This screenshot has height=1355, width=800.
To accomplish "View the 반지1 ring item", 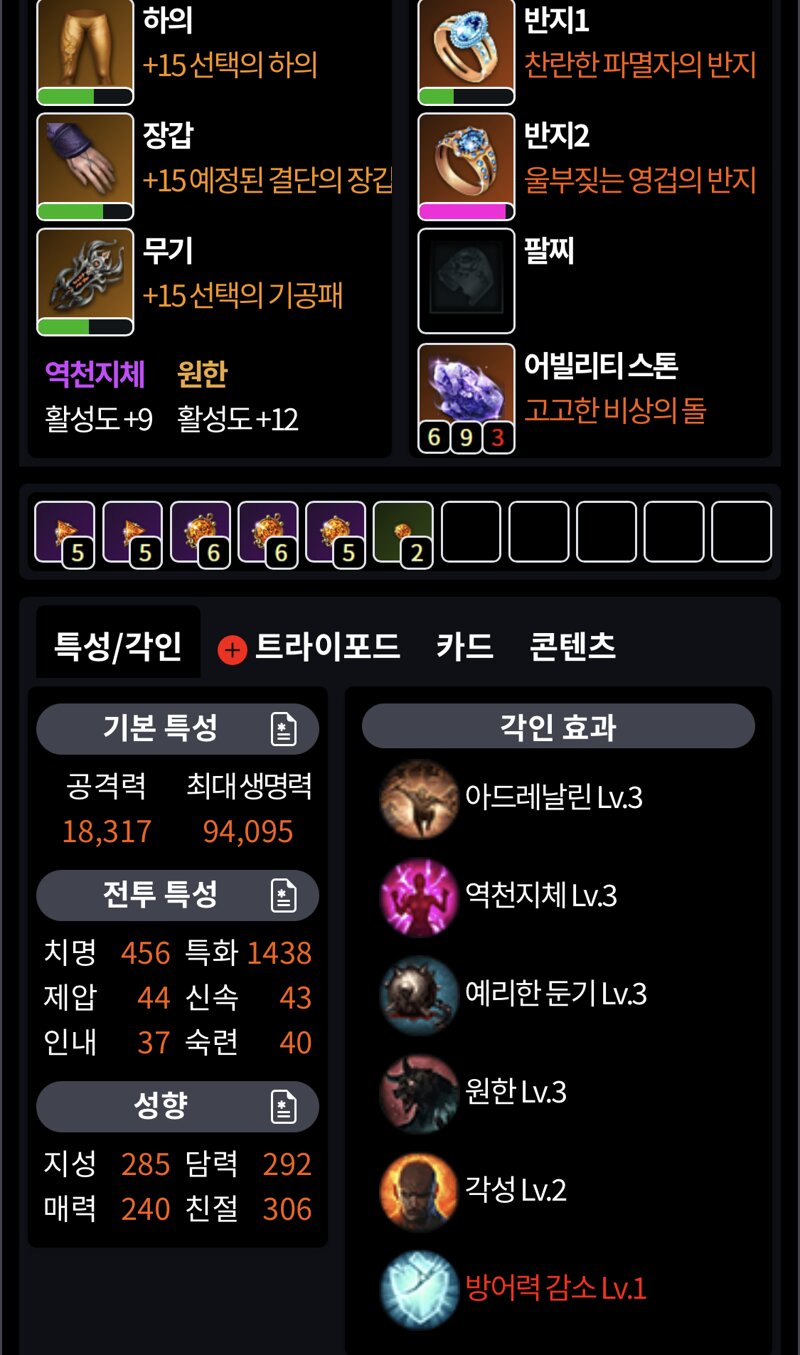I will pos(466,52).
